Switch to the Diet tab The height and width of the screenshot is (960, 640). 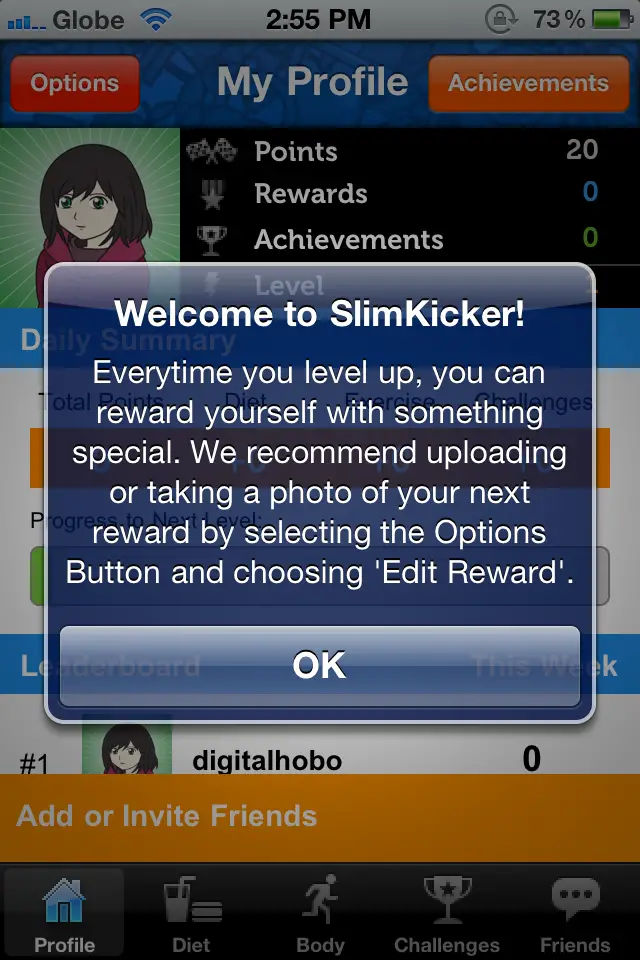(x=192, y=914)
